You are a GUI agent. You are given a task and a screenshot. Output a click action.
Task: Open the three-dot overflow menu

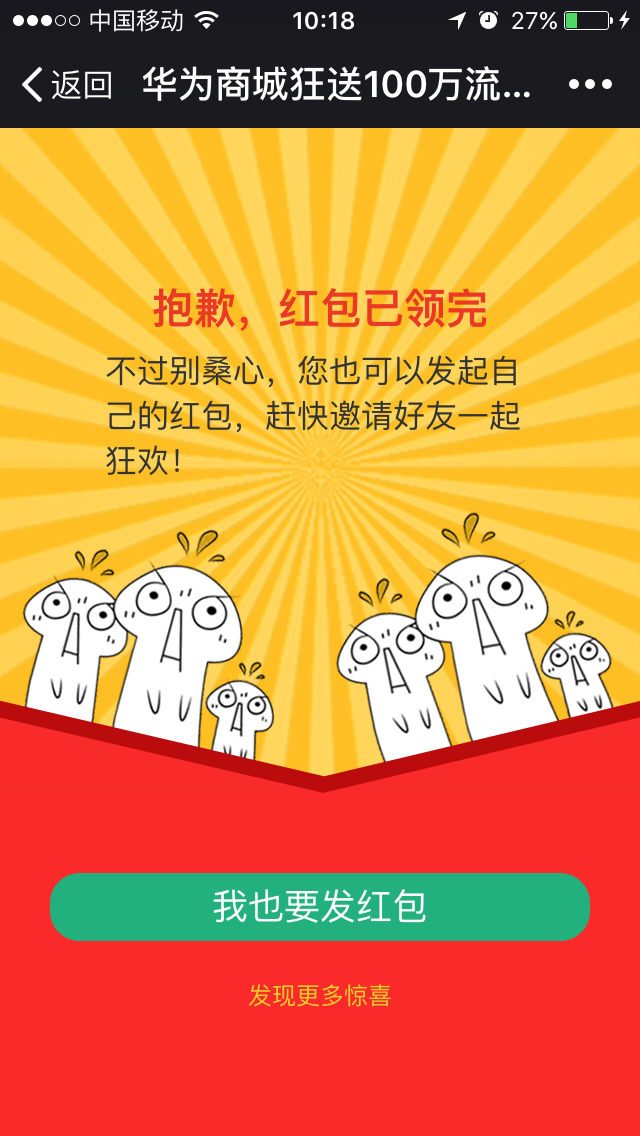590,85
